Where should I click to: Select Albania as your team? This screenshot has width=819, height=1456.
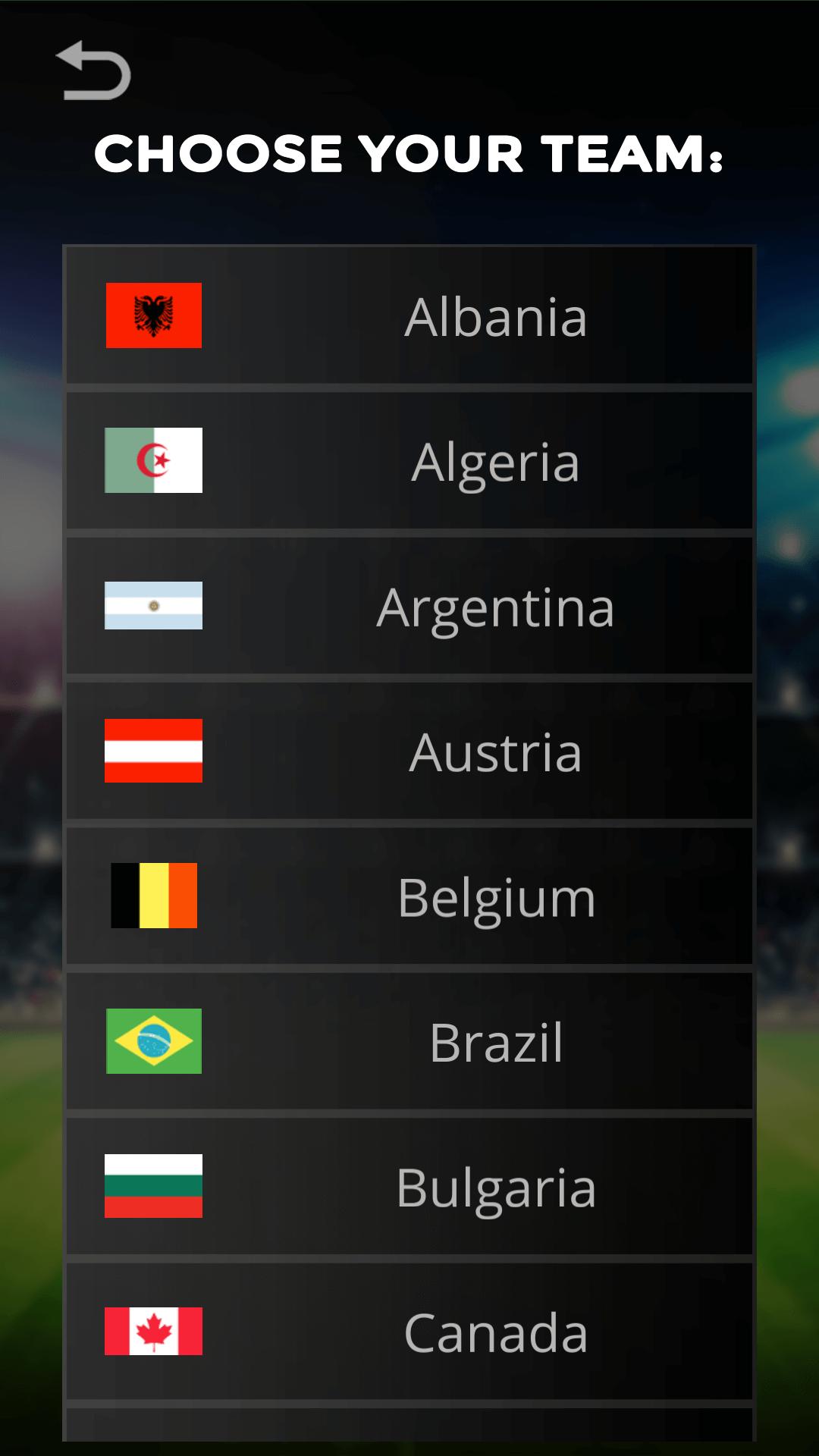(x=409, y=315)
